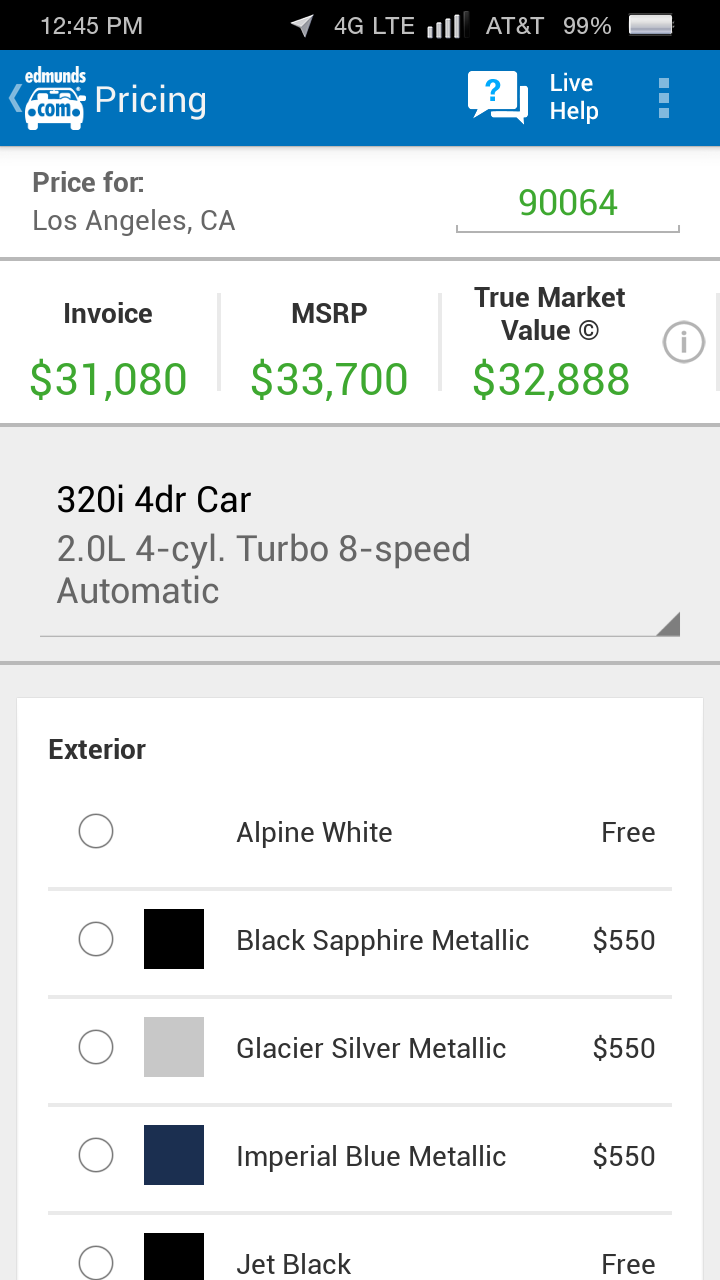Click the Edmunds.com car logo

(54, 102)
